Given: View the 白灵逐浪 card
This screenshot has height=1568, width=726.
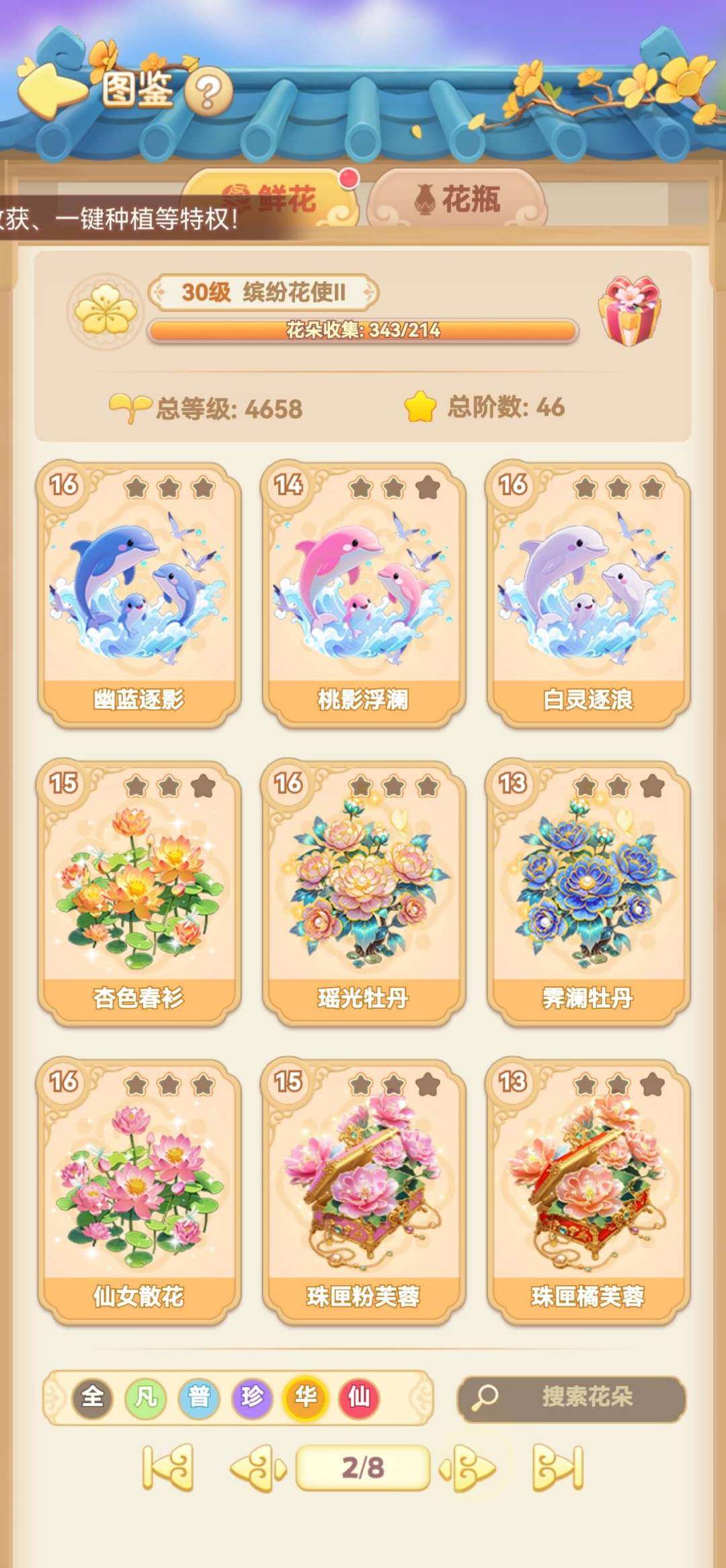Looking at the screenshot, I should tap(588, 595).
